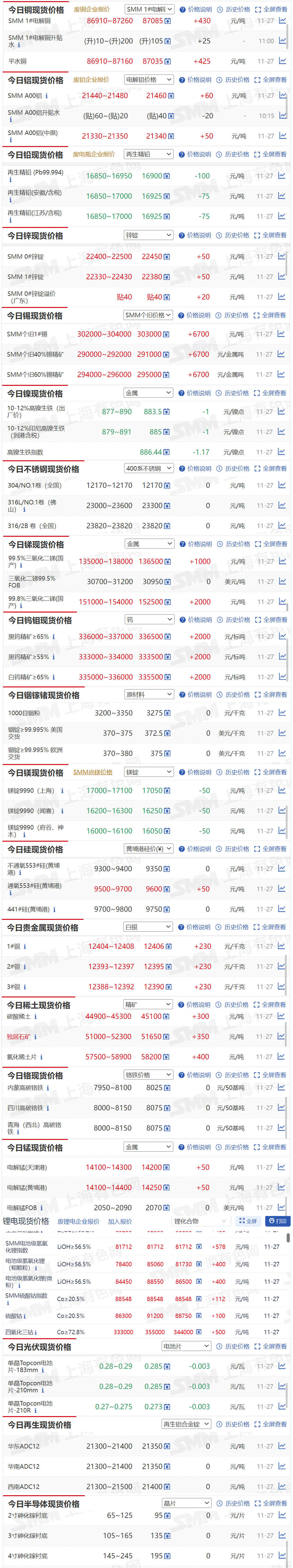
Task: Select the 400系不锈钢 dropdown
Action: click(x=149, y=469)
